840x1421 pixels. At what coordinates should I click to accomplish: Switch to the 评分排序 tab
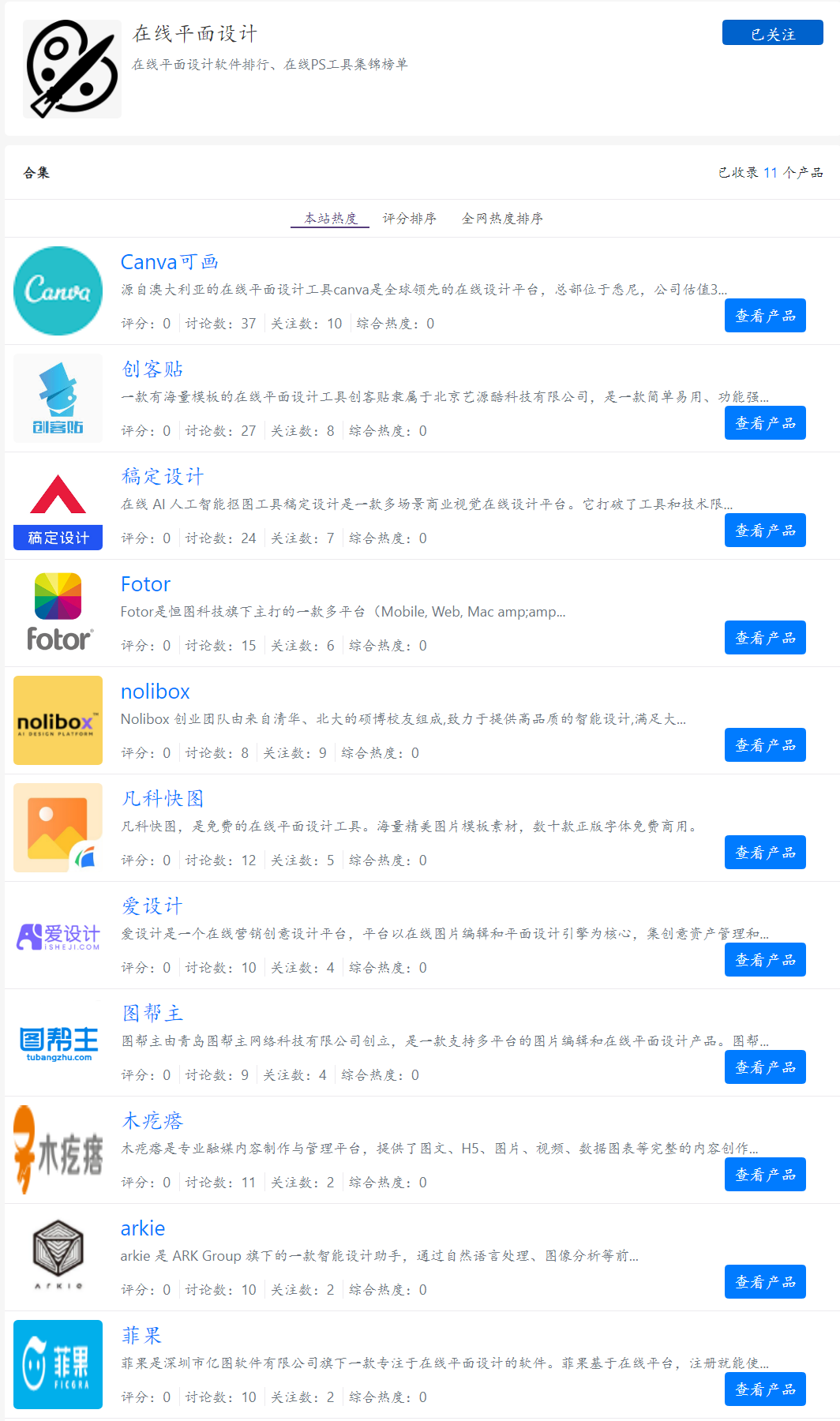(409, 219)
